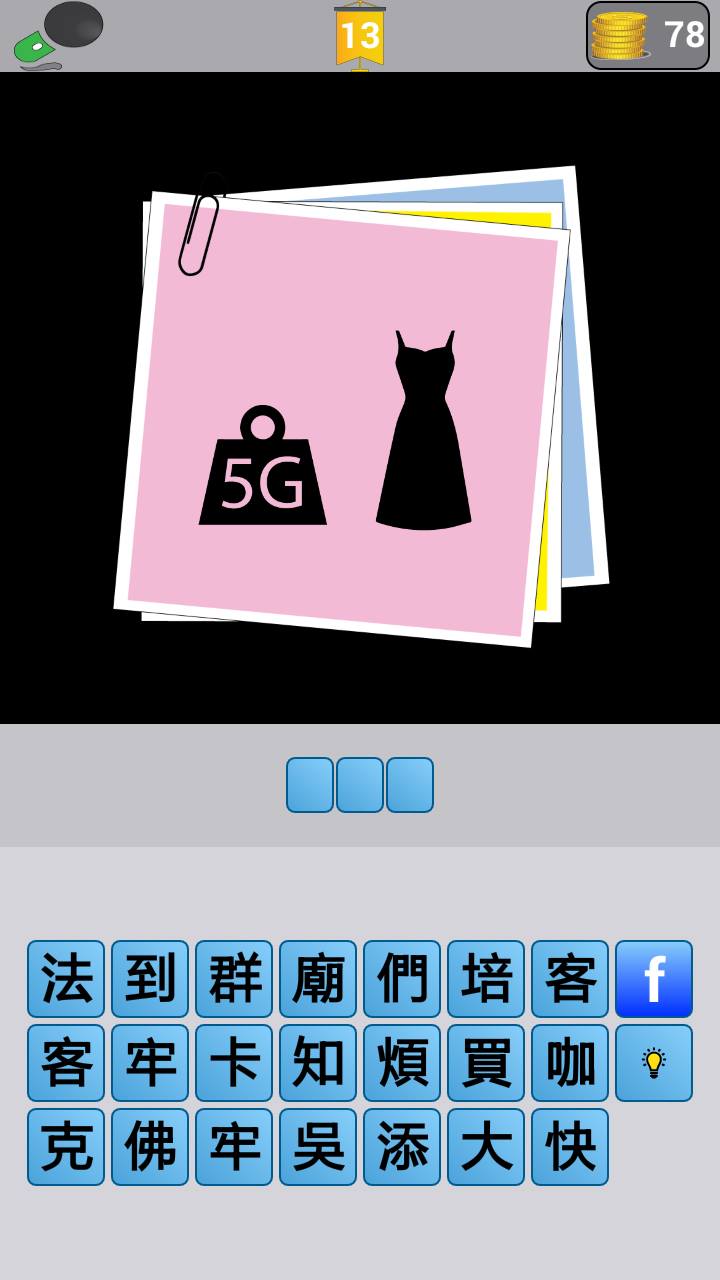The image size is (720, 1280).
Task: Select the 煩 character tile
Action: (x=402, y=1063)
